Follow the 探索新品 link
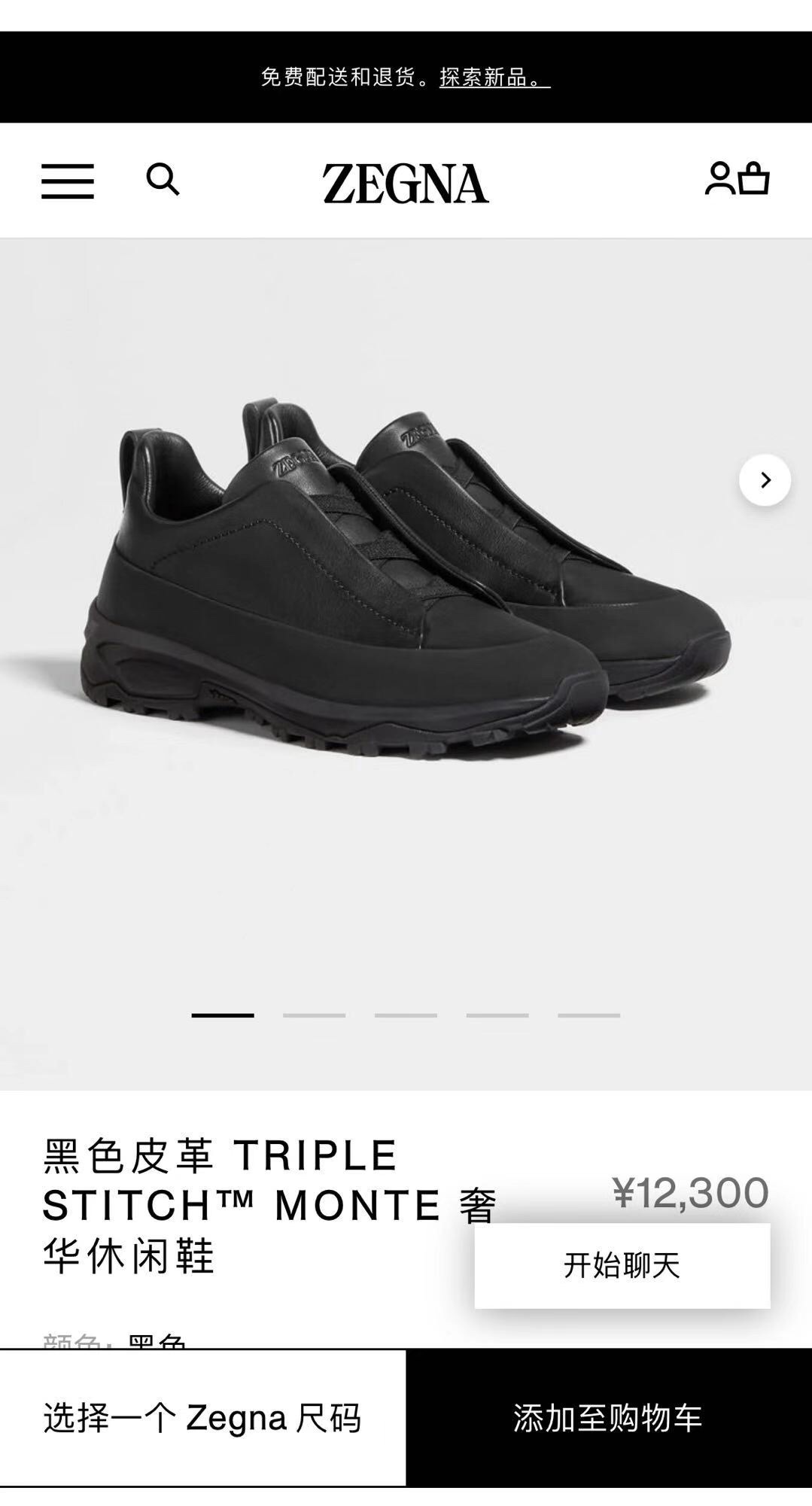Screen dimensions: 812x1506 point(494,78)
